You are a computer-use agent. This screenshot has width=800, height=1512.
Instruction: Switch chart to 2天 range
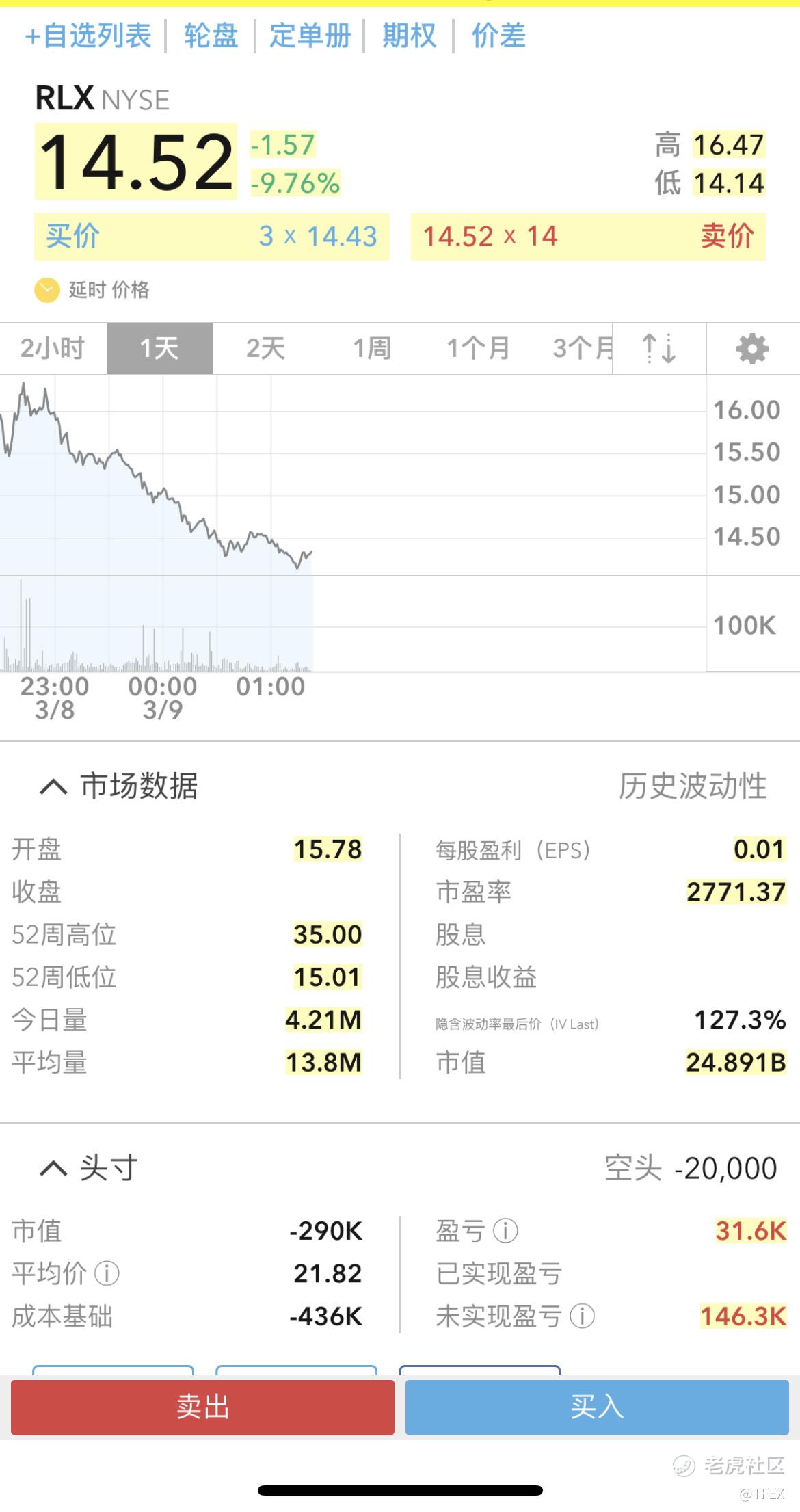click(x=265, y=349)
